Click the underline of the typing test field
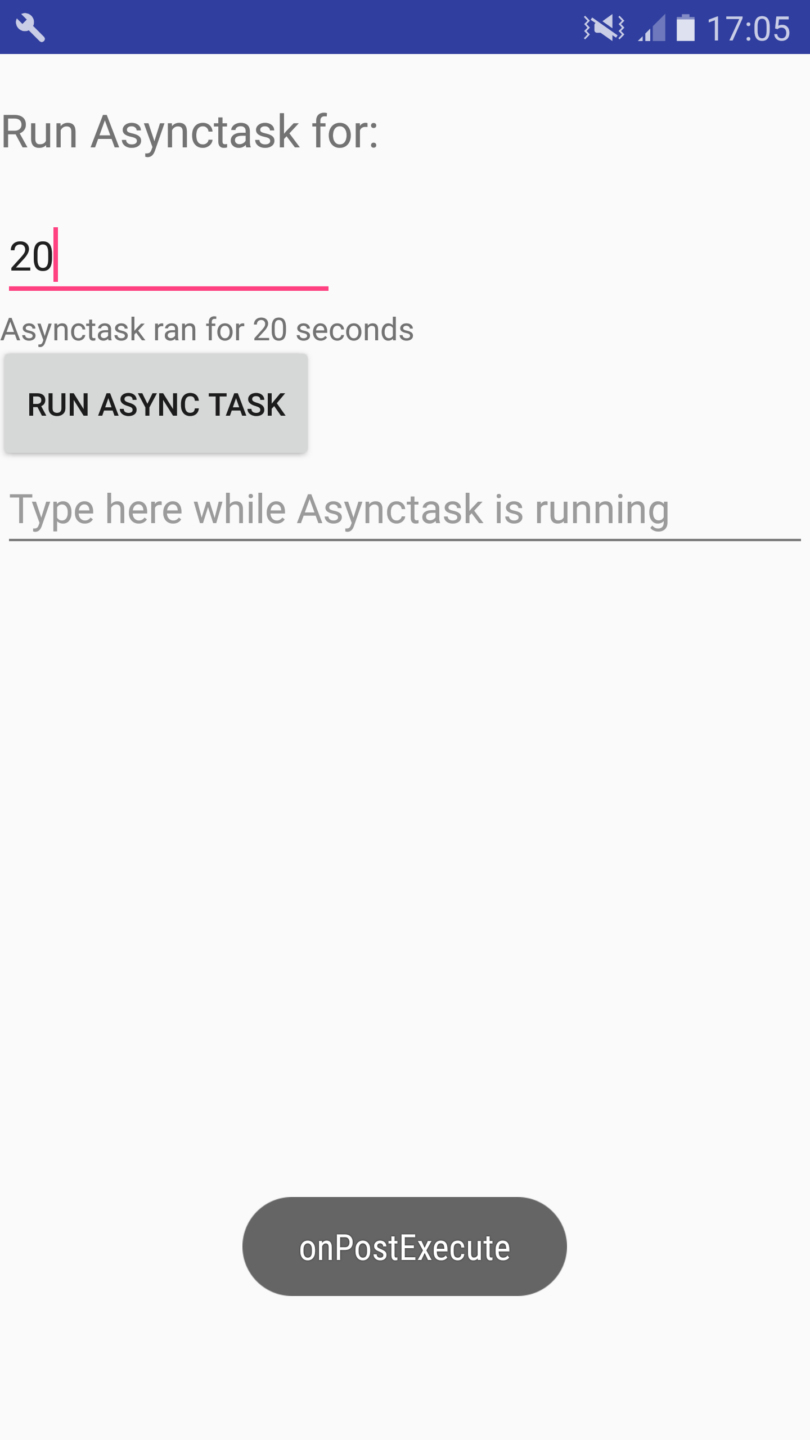810x1440 pixels. coord(404,540)
